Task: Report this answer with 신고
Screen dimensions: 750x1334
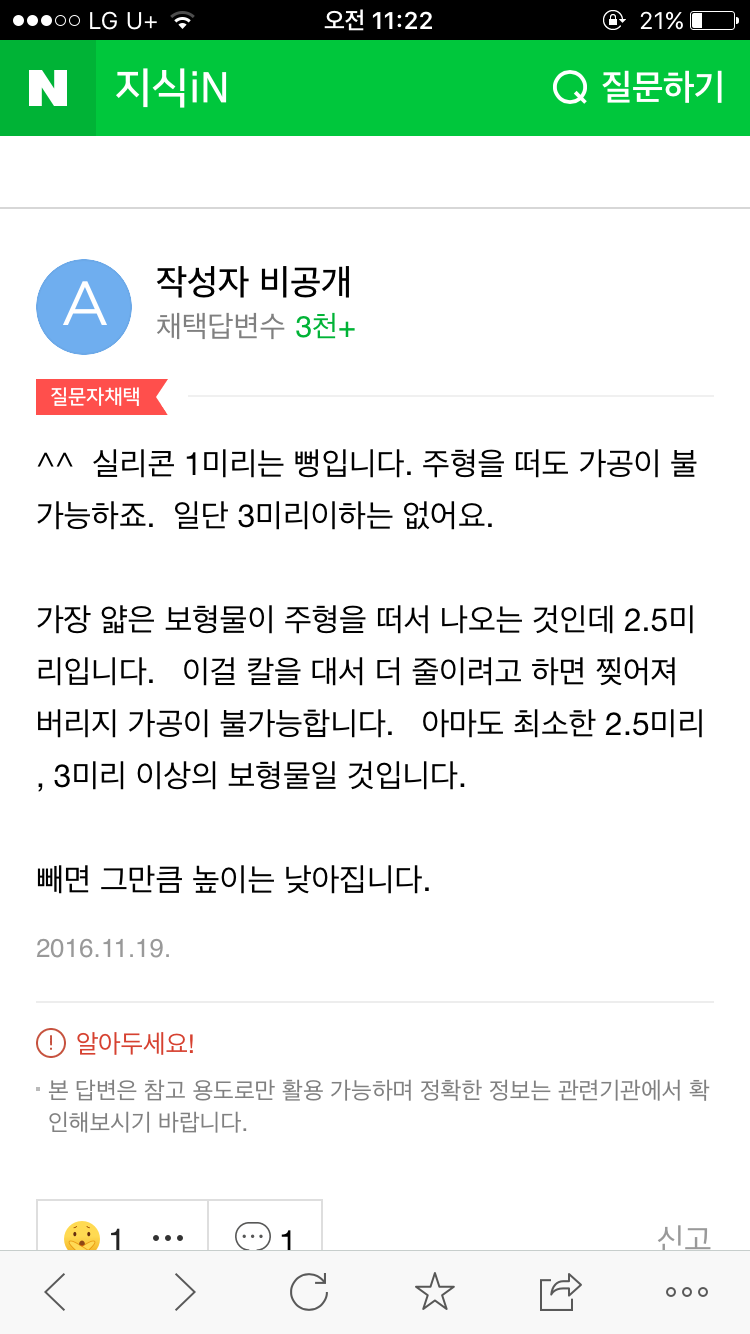Action: 685,1236
